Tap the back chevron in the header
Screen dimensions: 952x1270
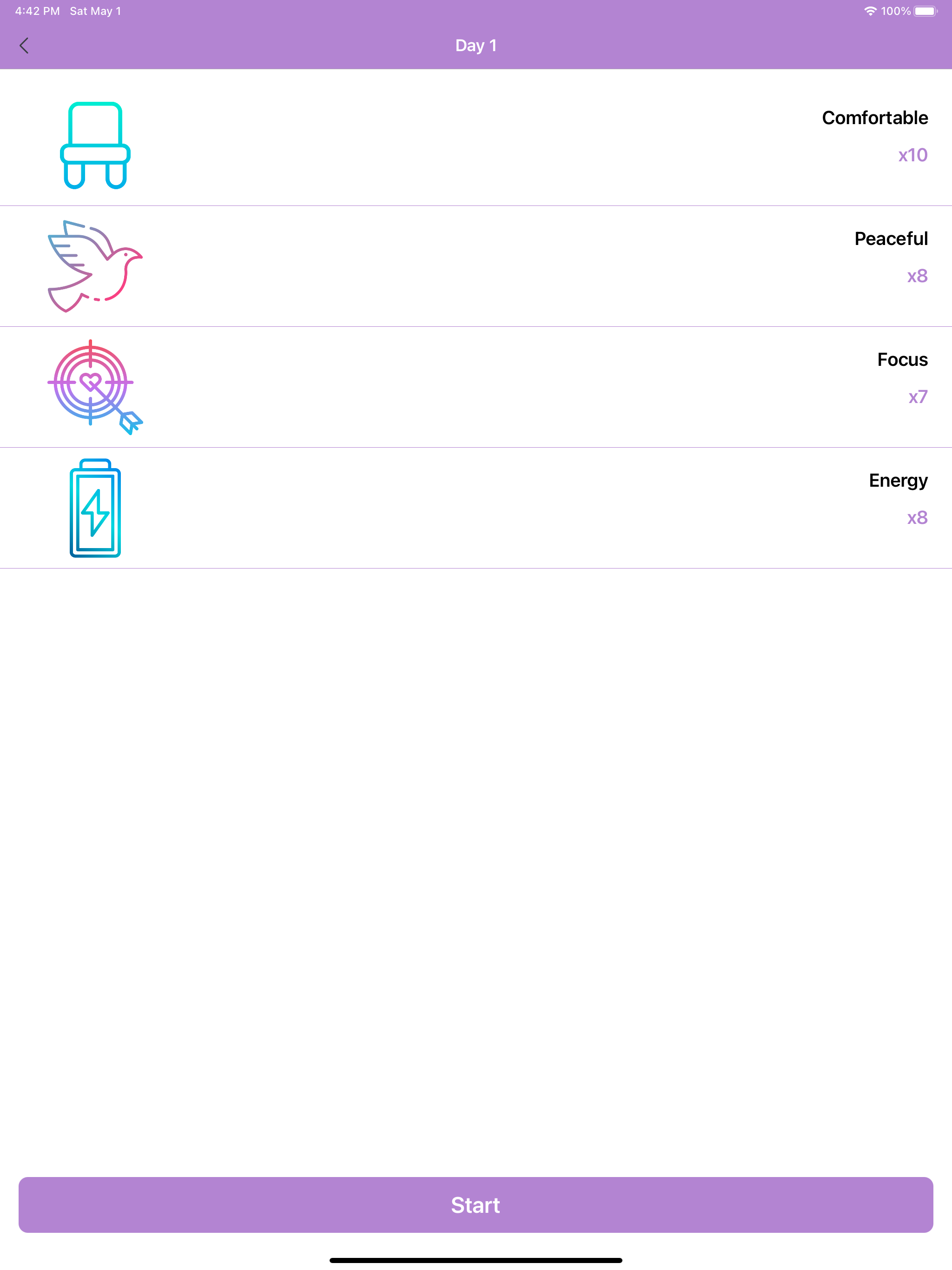coord(25,45)
